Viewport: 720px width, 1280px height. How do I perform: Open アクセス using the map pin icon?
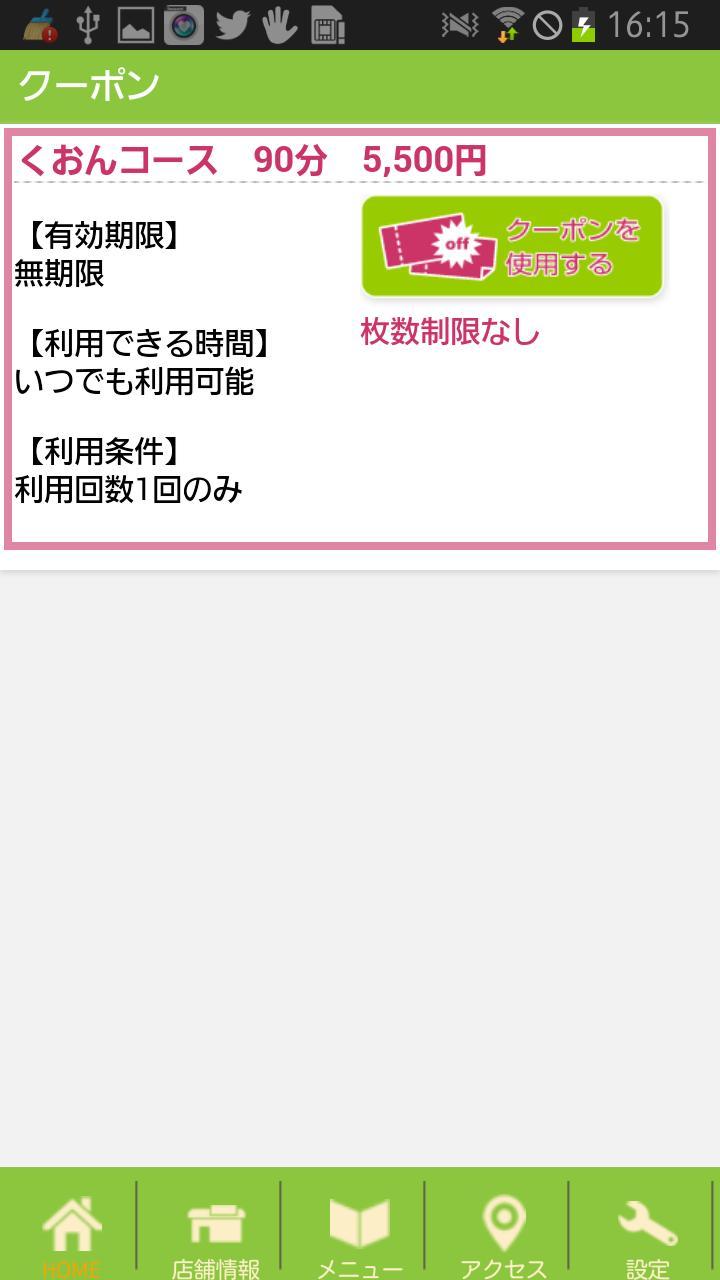[x=505, y=1222]
